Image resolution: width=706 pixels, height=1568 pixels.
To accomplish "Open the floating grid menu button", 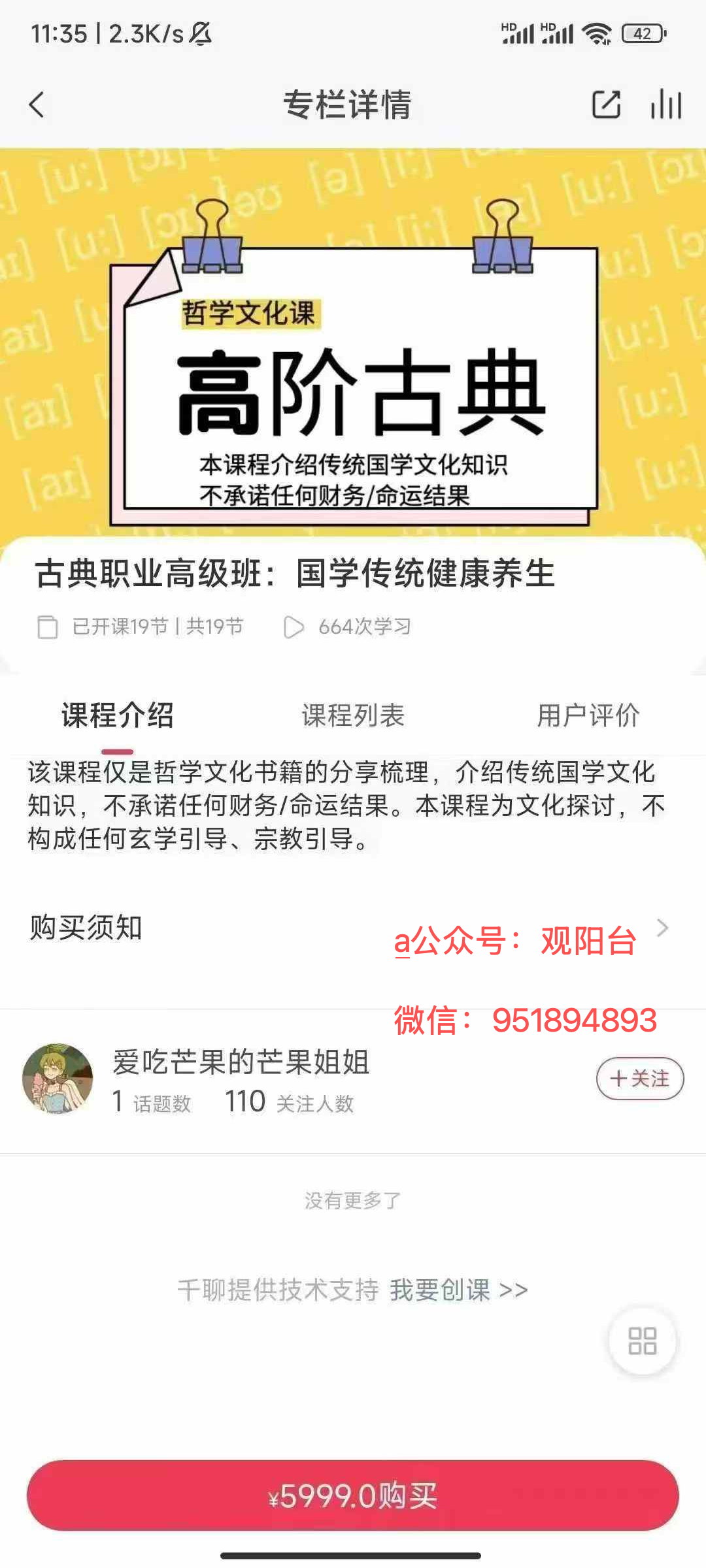I will point(642,1341).
